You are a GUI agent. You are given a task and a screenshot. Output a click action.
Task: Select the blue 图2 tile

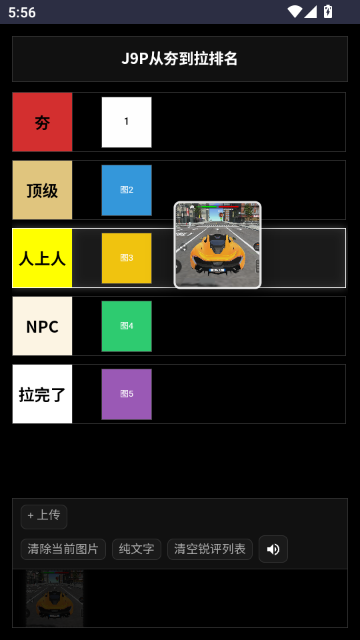pyautogui.click(x=127, y=190)
